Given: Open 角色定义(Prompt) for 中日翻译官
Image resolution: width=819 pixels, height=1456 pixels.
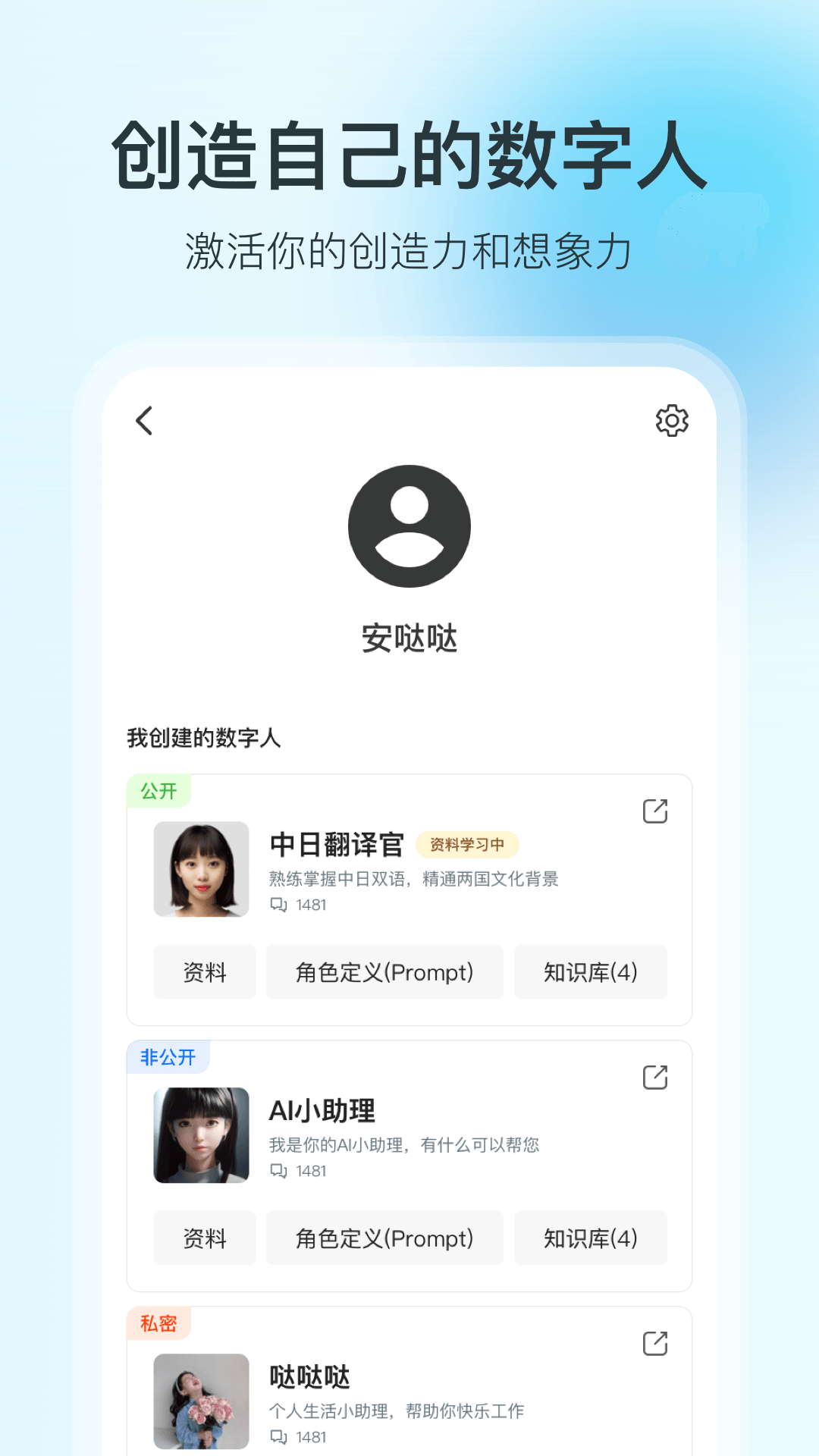Looking at the screenshot, I should (x=384, y=971).
